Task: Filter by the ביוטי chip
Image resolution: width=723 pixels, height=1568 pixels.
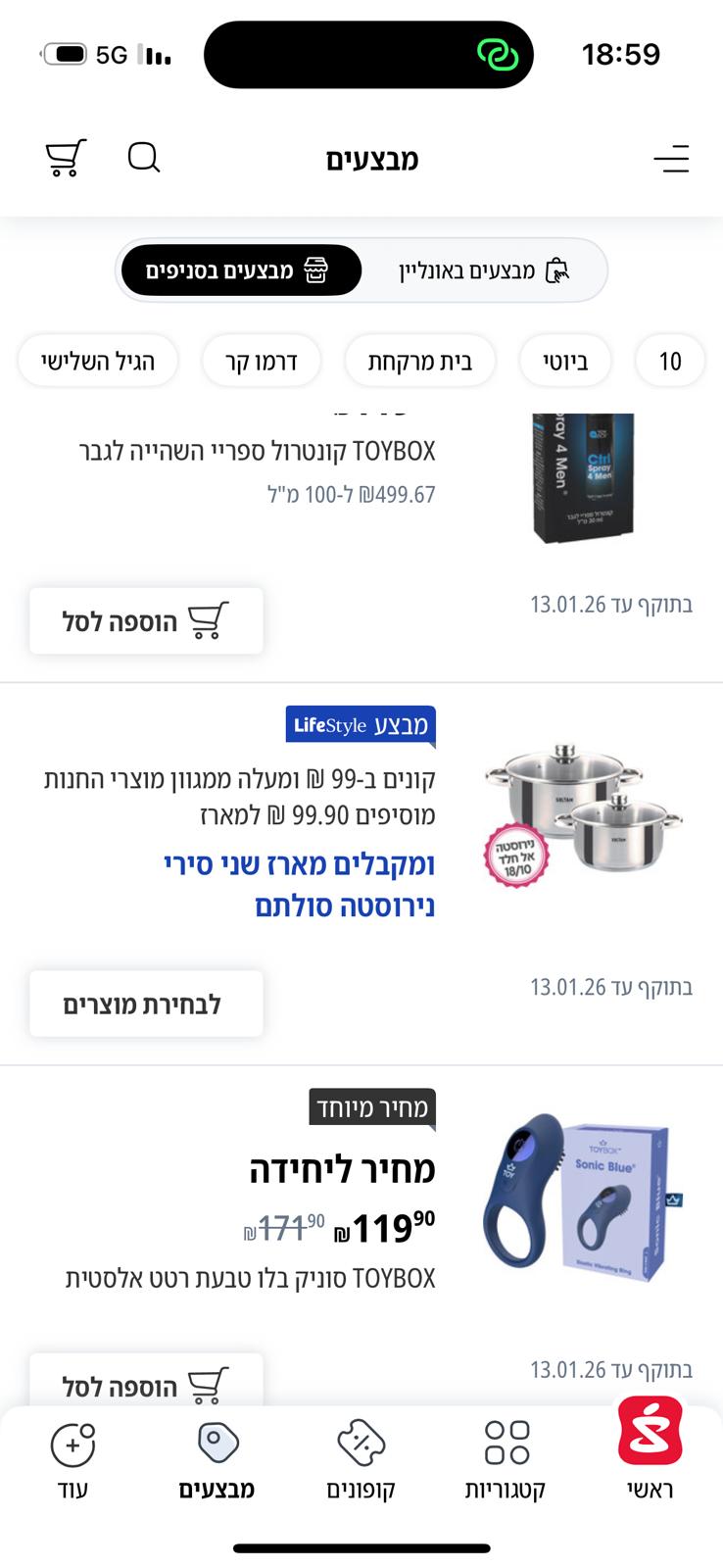Action: tap(566, 362)
